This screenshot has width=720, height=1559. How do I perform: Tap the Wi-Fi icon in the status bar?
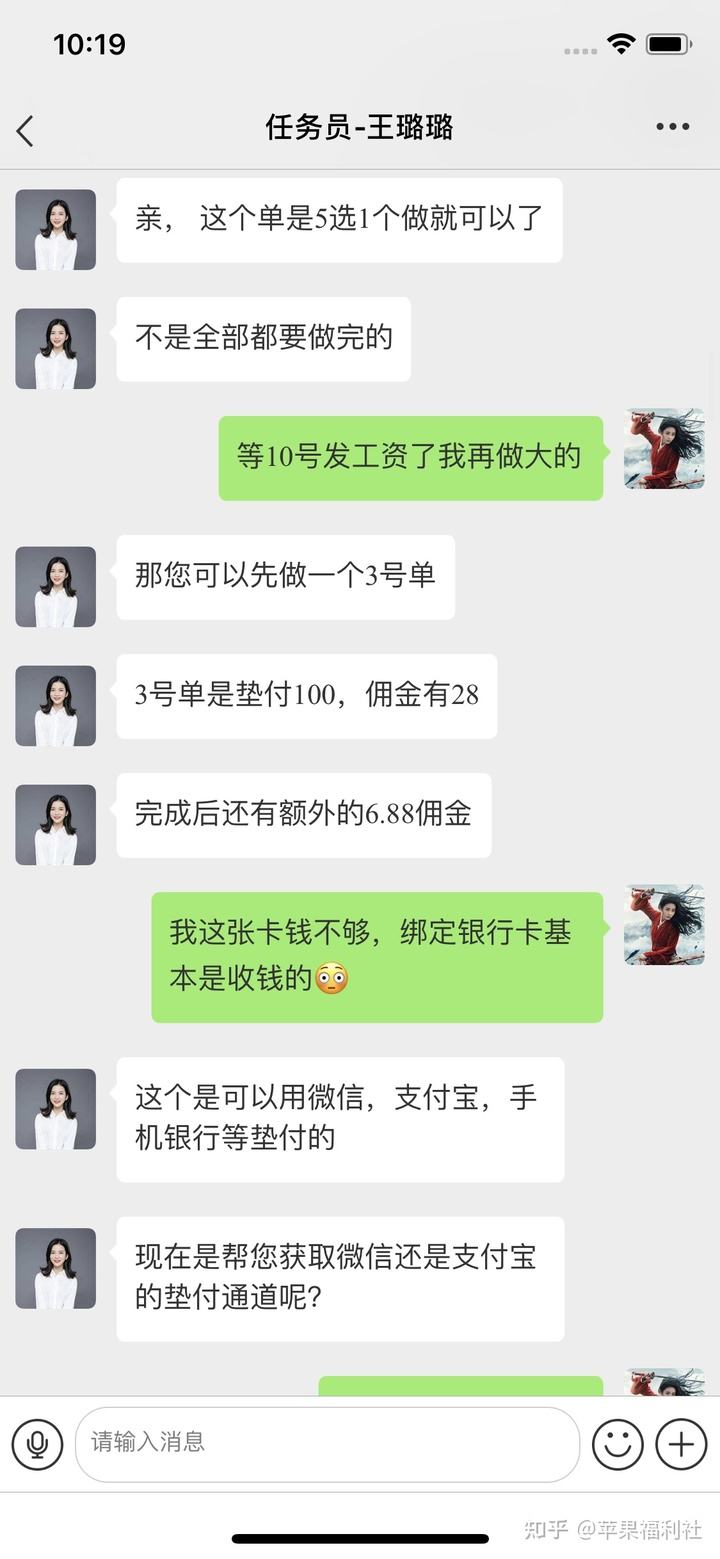[619, 44]
